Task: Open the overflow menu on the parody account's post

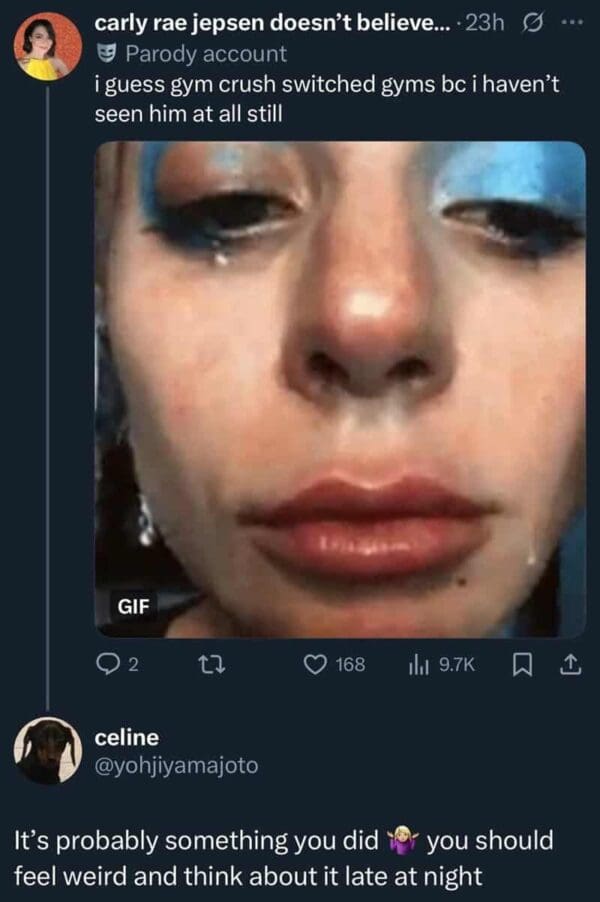Action: (x=572, y=23)
